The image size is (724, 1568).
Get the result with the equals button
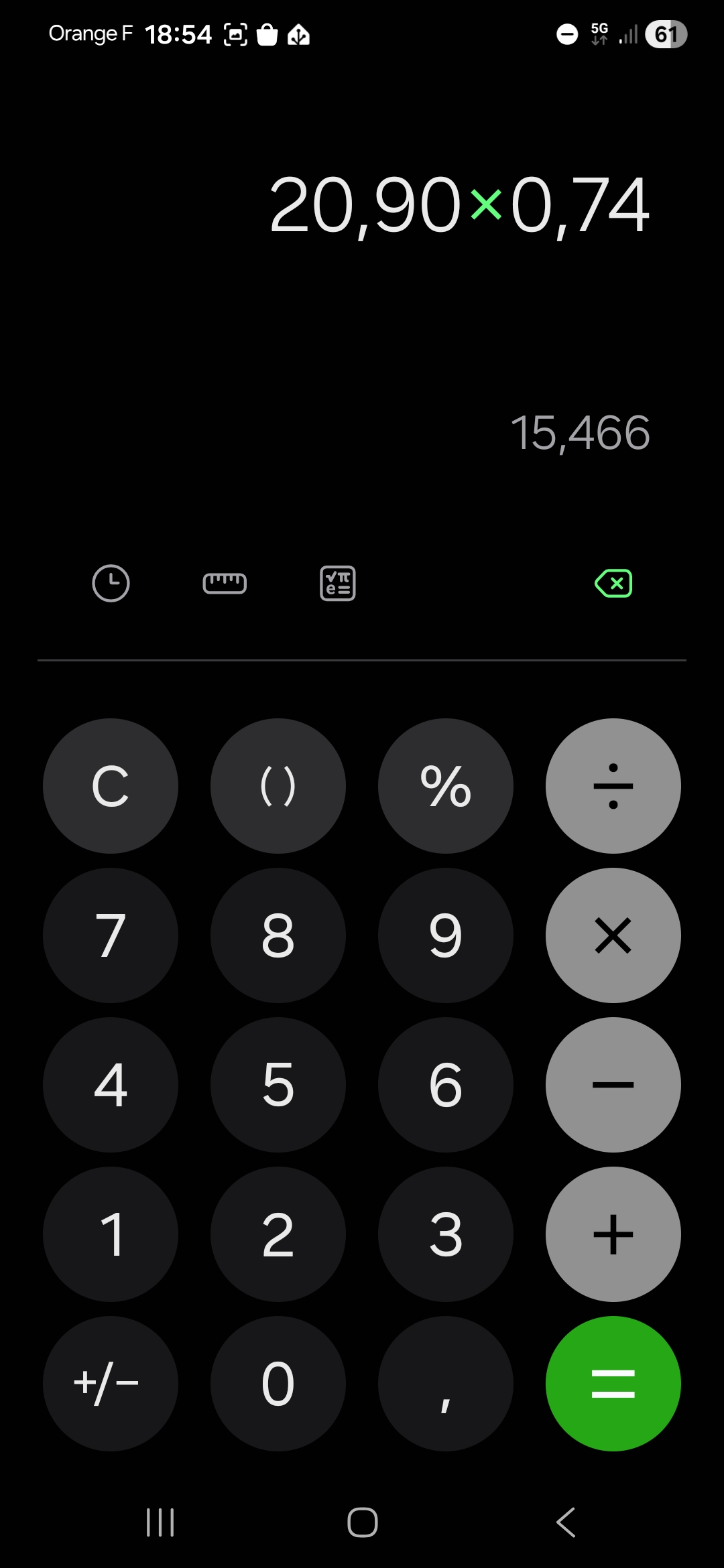(613, 1384)
